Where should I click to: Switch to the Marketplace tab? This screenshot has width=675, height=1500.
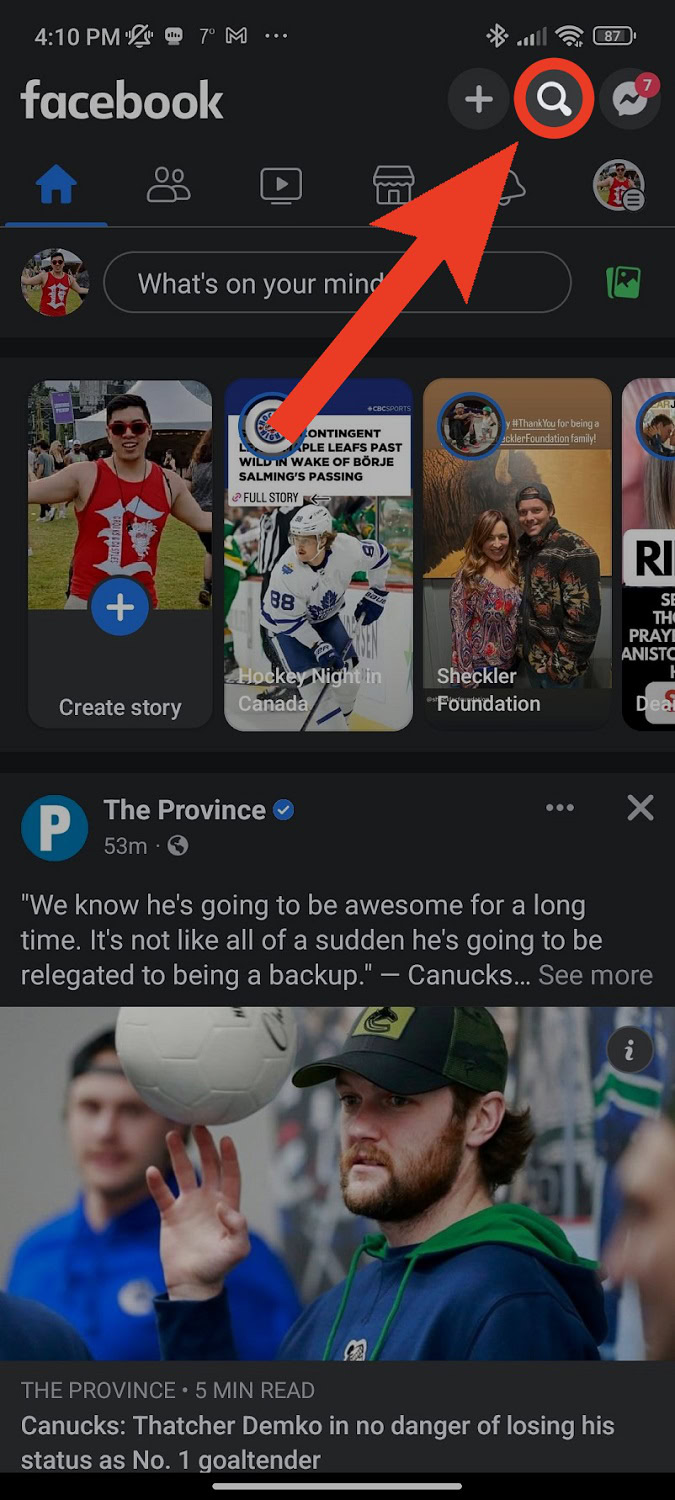click(x=393, y=185)
